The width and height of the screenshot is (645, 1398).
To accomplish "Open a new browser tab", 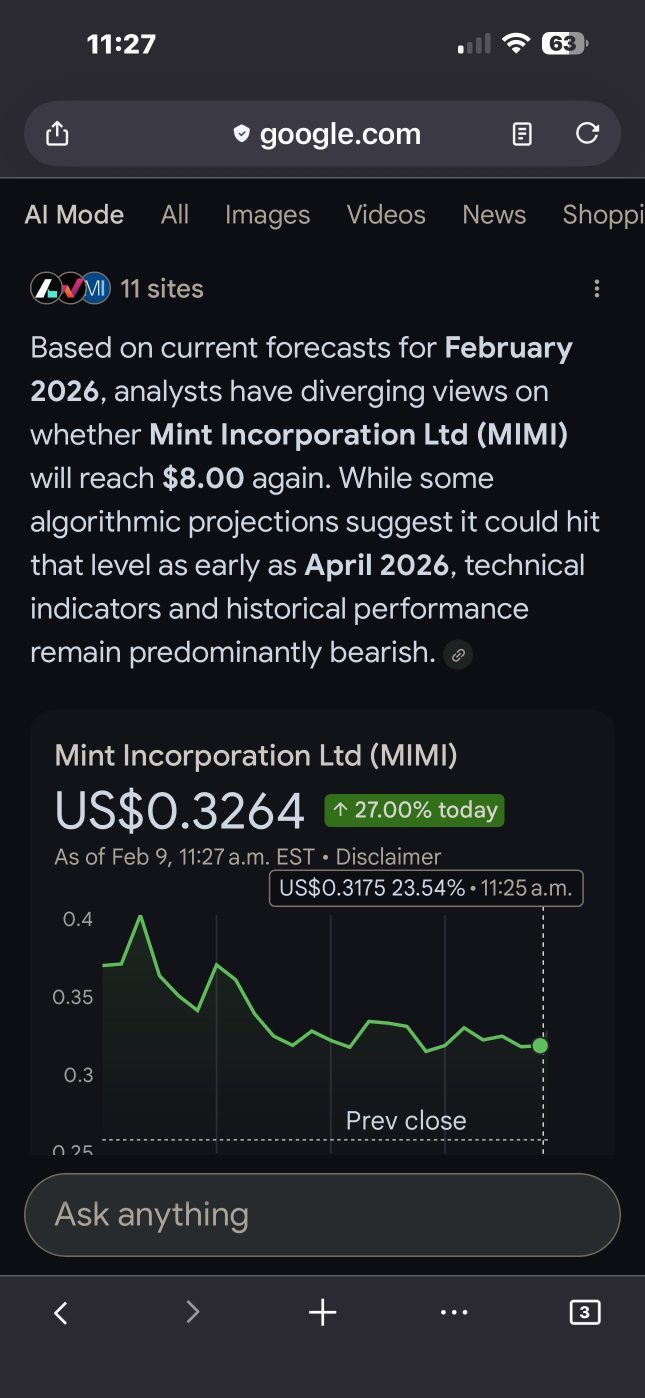I will (x=323, y=1313).
